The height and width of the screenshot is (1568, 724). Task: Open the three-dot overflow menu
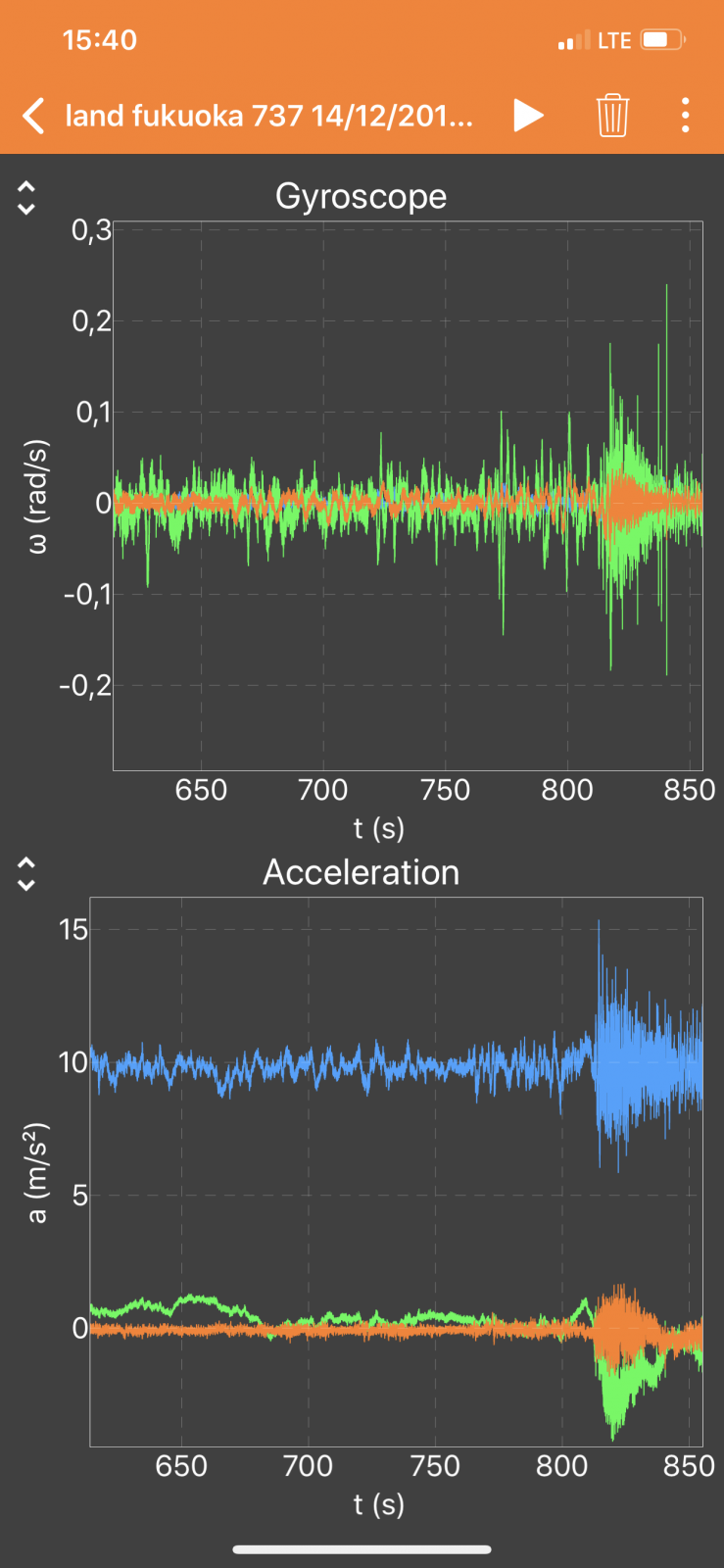click(685, 116)
